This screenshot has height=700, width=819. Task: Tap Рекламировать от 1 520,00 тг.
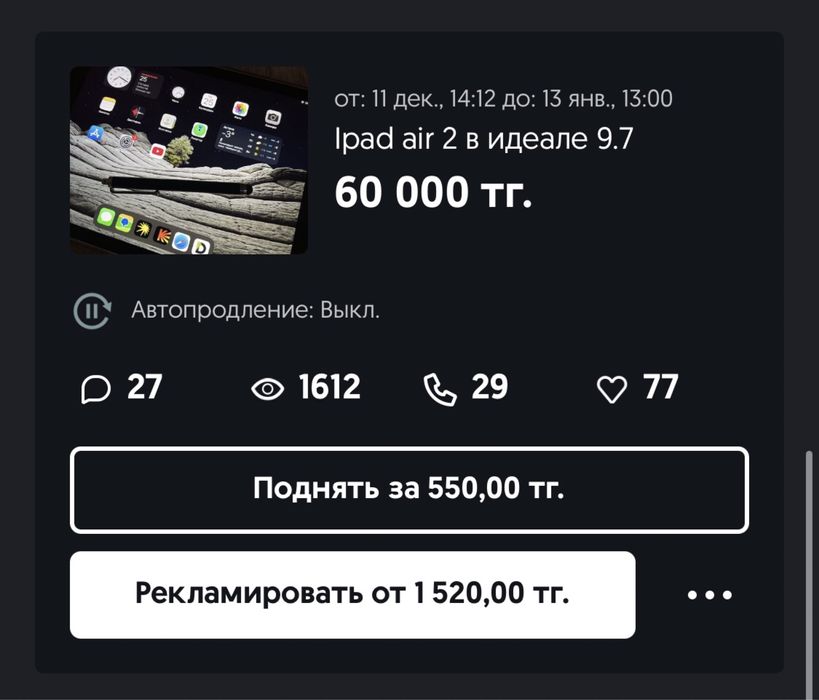coord(352,594)
